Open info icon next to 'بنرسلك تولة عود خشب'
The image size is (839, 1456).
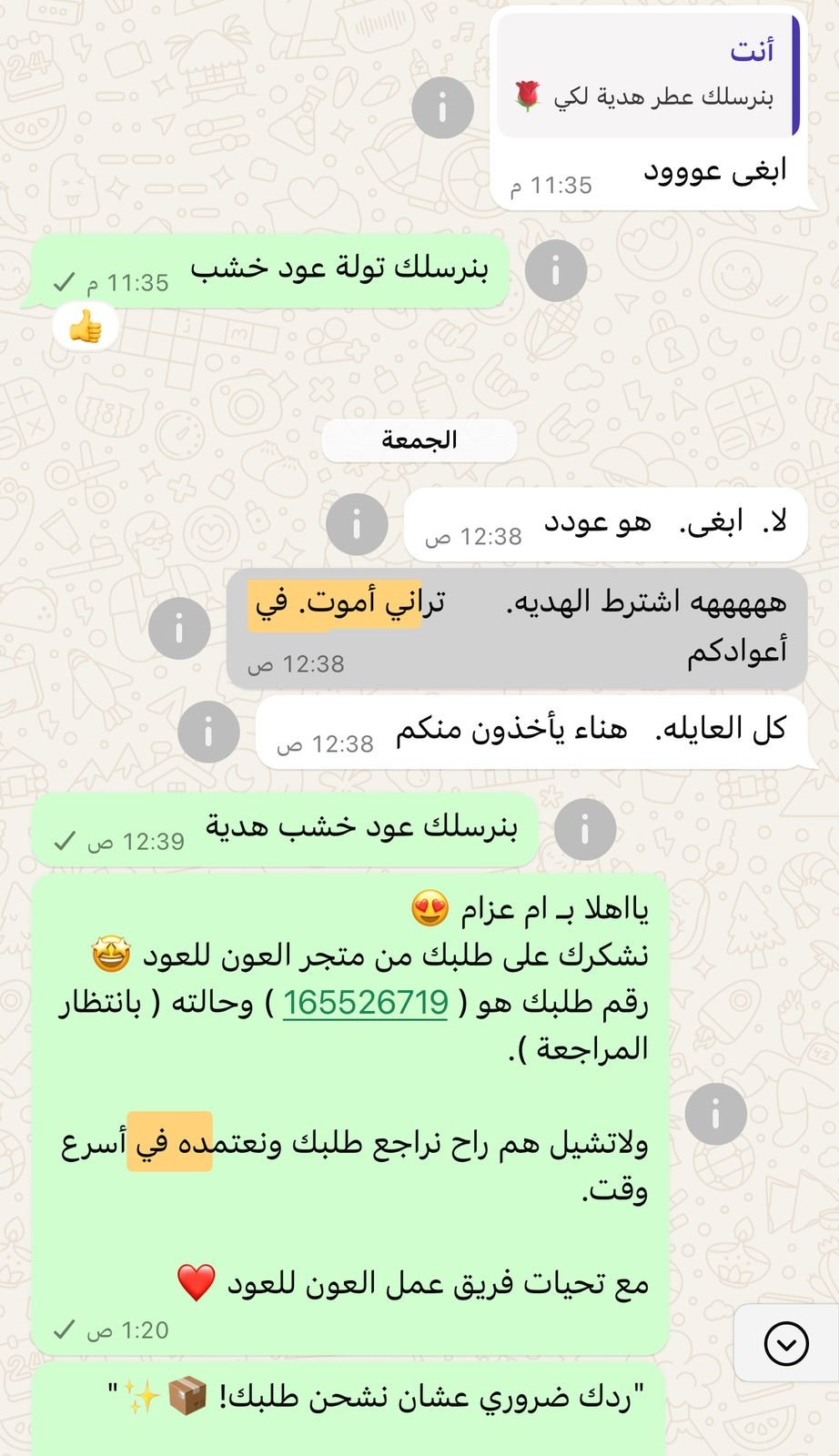(555, 270)
